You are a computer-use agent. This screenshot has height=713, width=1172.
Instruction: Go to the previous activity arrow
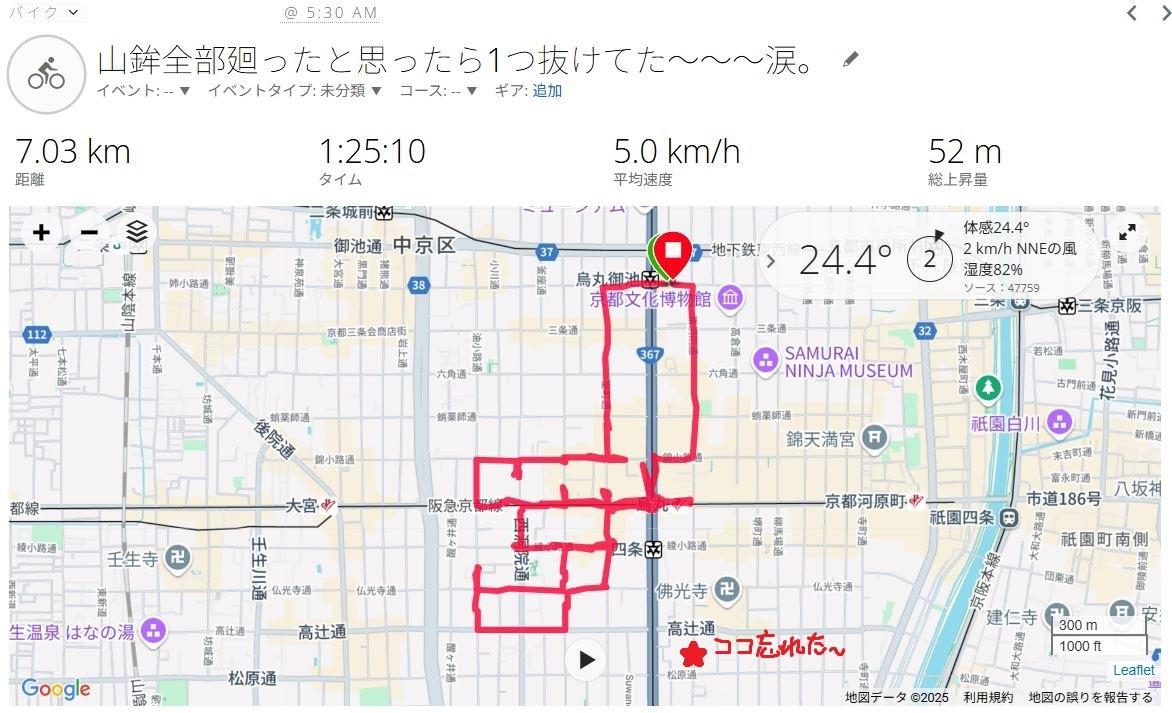coord(1132,13)
